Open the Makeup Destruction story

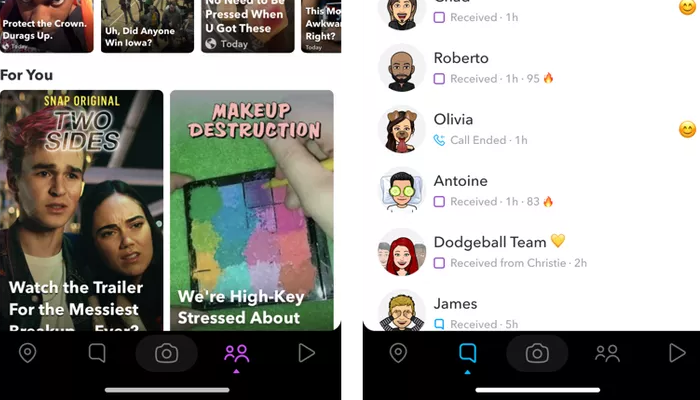tap(251, 210)
